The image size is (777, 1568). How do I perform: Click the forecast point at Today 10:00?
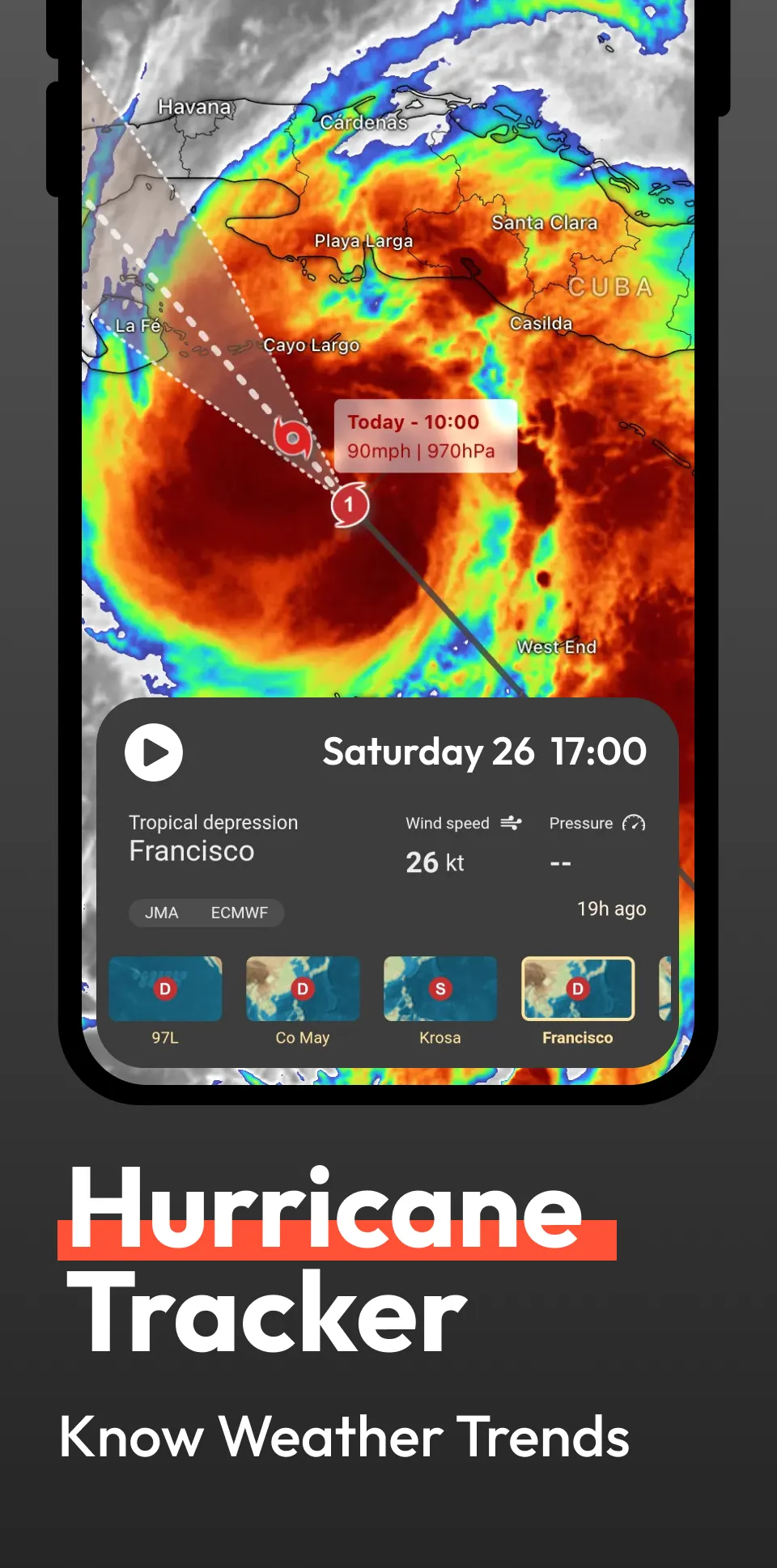(350, 503)
